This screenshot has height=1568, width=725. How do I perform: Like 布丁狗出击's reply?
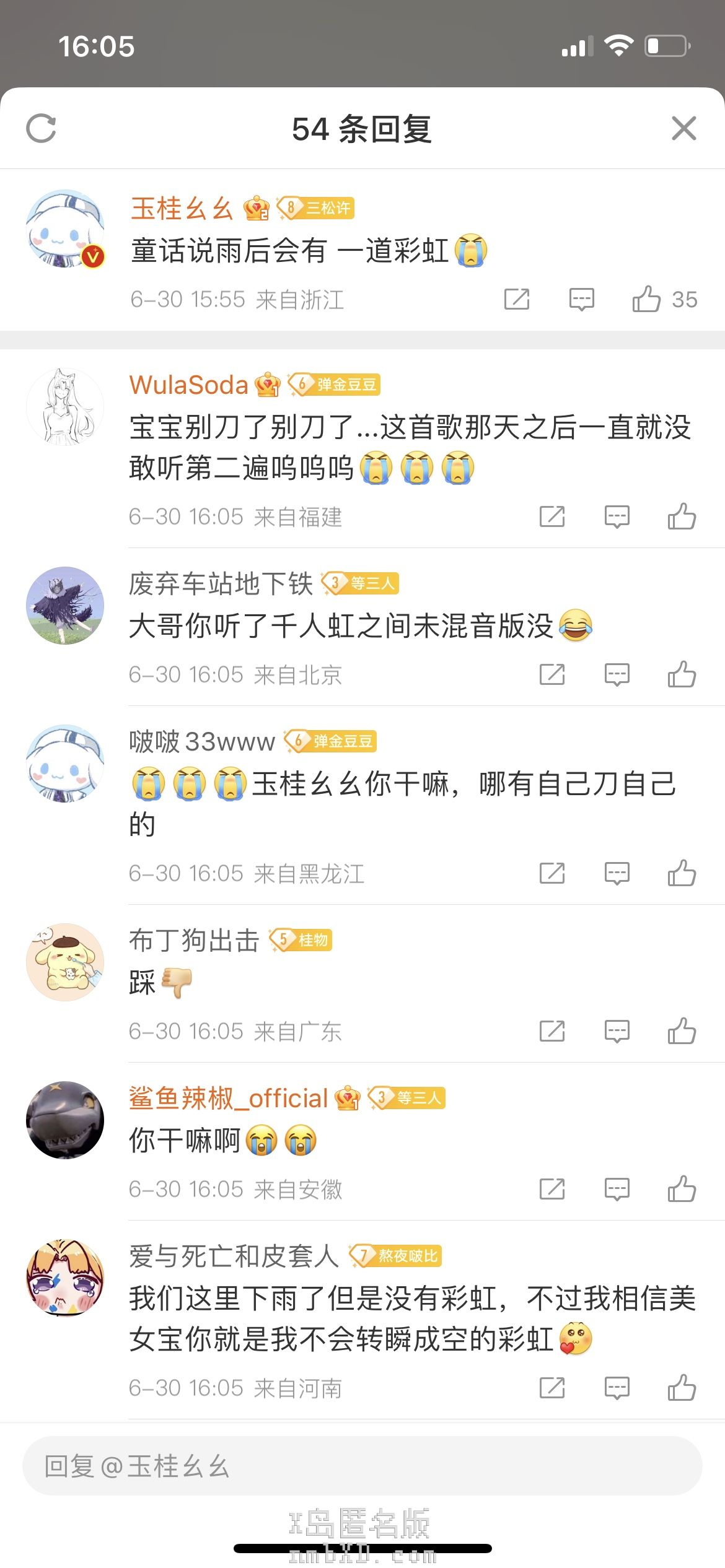682,1031
